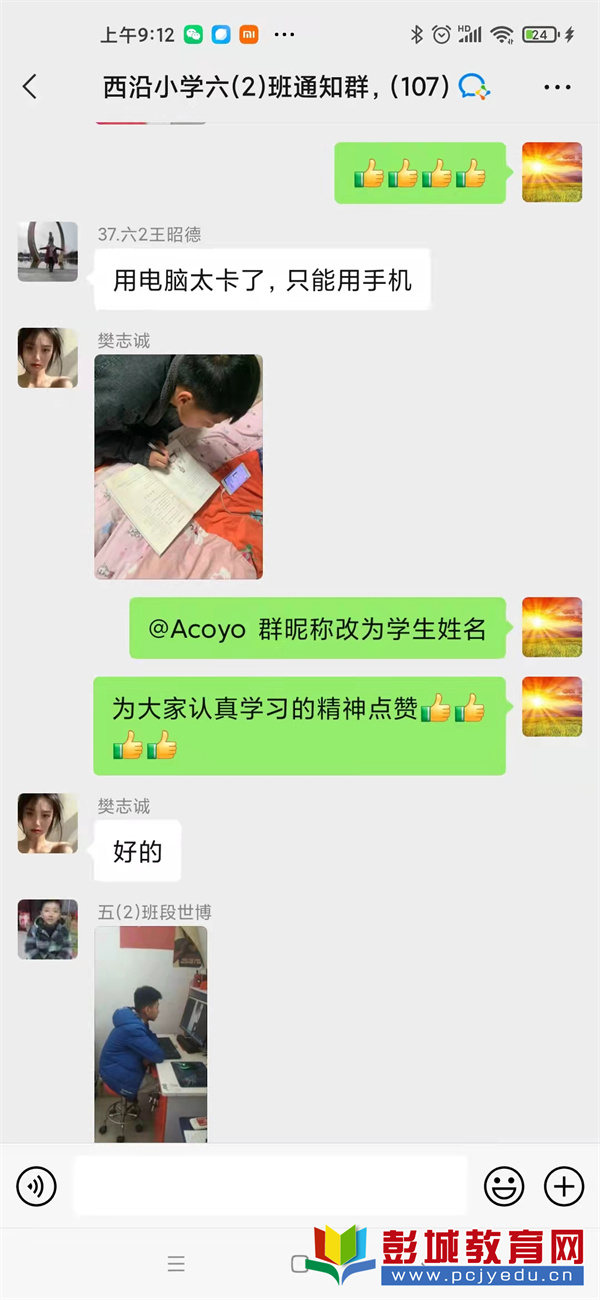
Task: Open the emoji picker
Action: pyautogui.click(x=504, y=1187)
